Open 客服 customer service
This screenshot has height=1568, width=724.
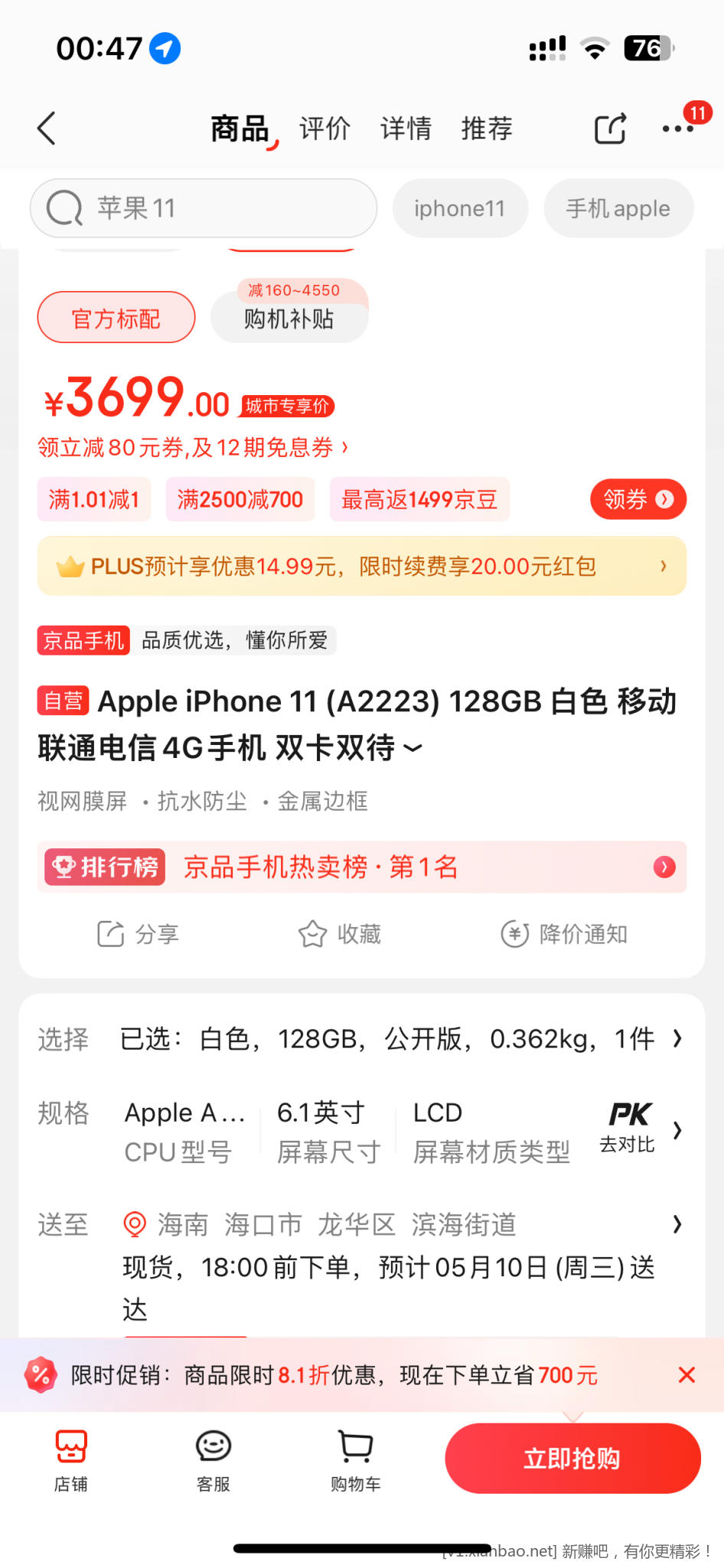(x=213, y=1460)
